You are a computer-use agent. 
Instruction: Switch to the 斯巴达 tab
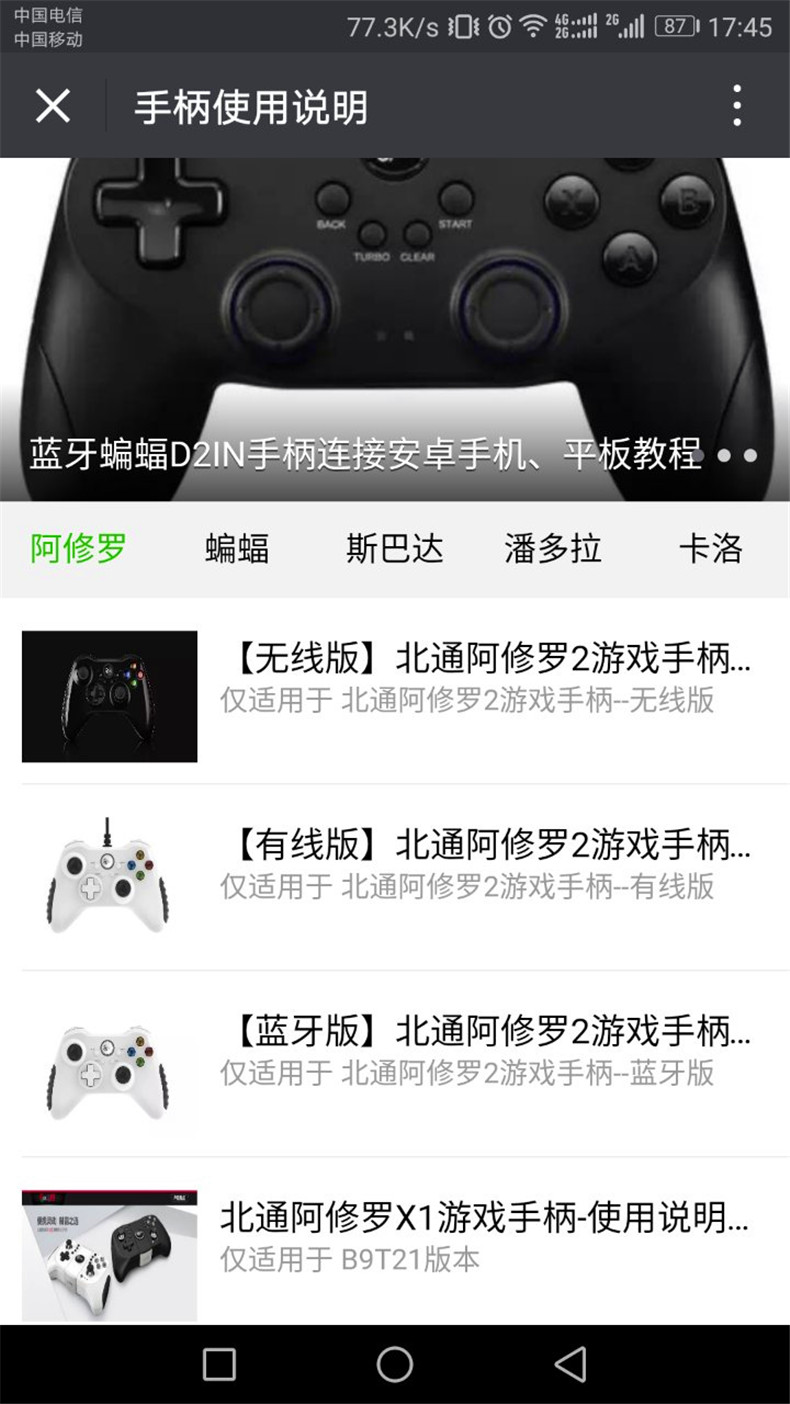tap(395, 548)
